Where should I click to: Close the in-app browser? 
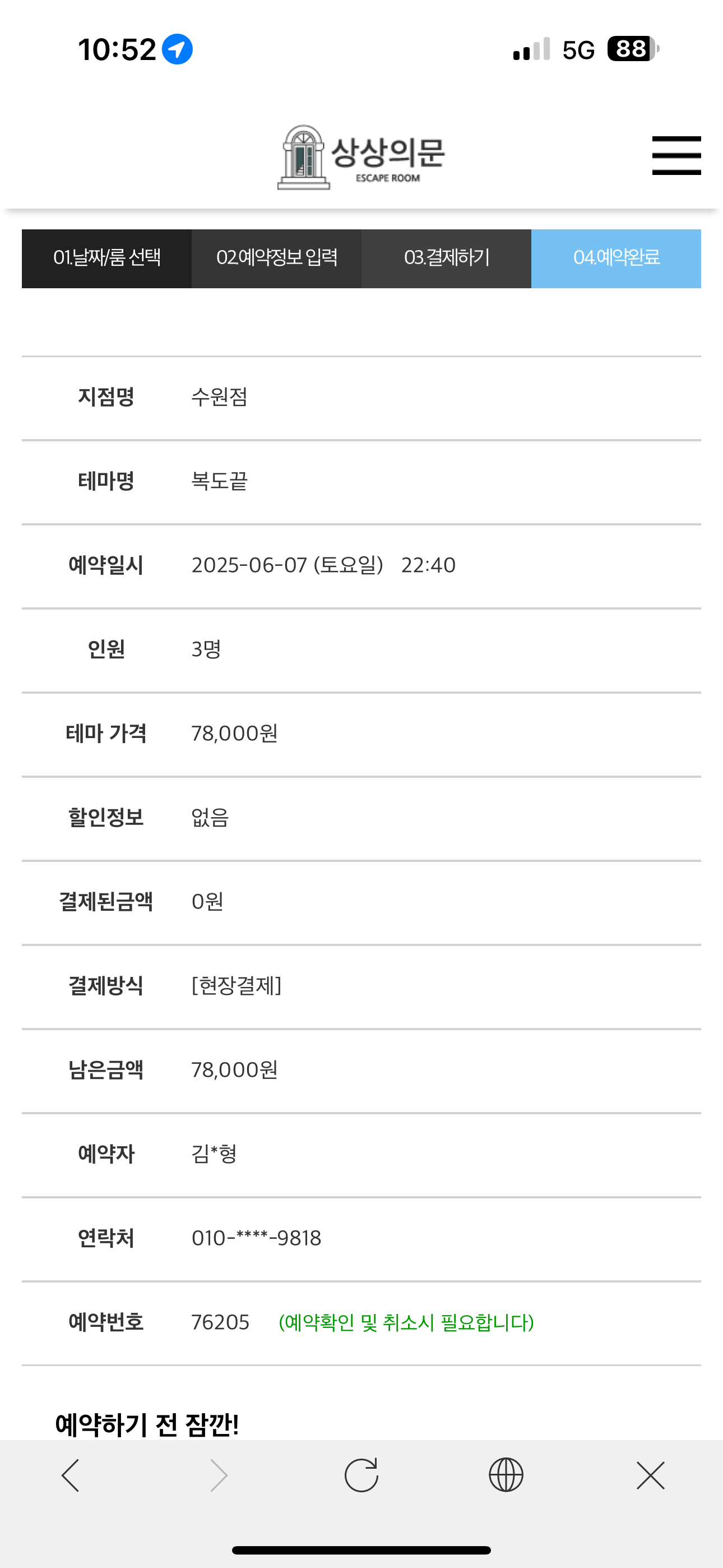click(x=651, y=1475)
